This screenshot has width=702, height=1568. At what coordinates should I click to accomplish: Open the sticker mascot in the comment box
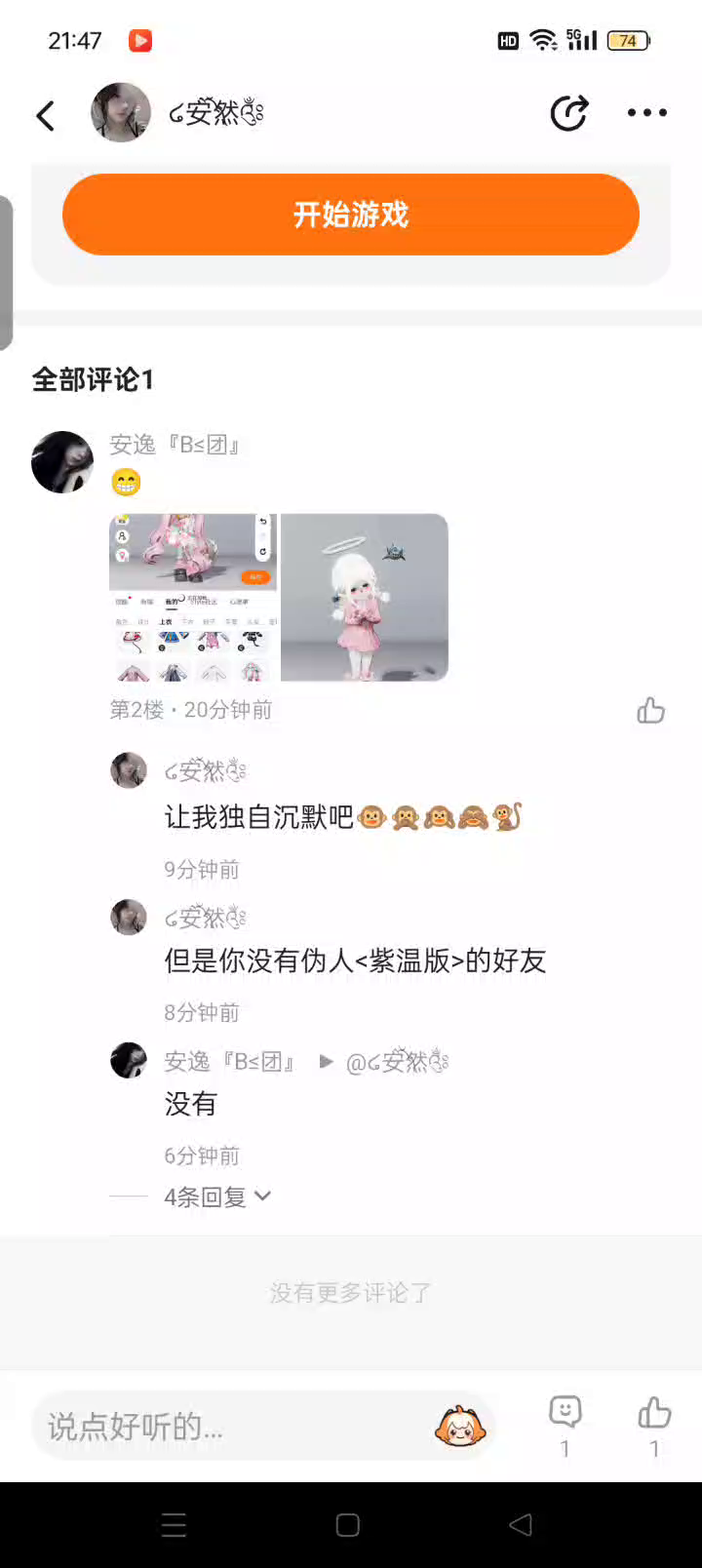click(x=459, y=1427)
